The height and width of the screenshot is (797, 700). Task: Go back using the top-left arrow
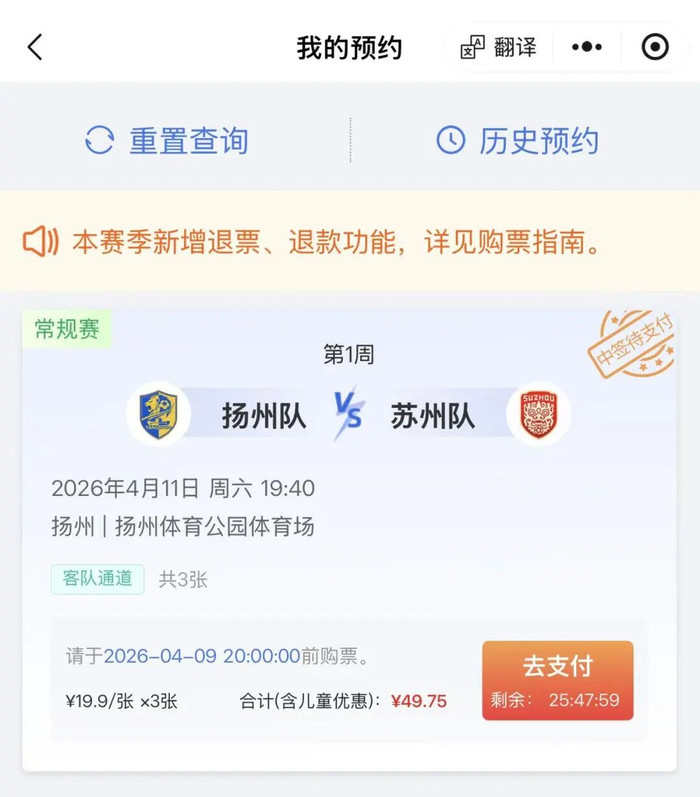(x=35, y=47)
